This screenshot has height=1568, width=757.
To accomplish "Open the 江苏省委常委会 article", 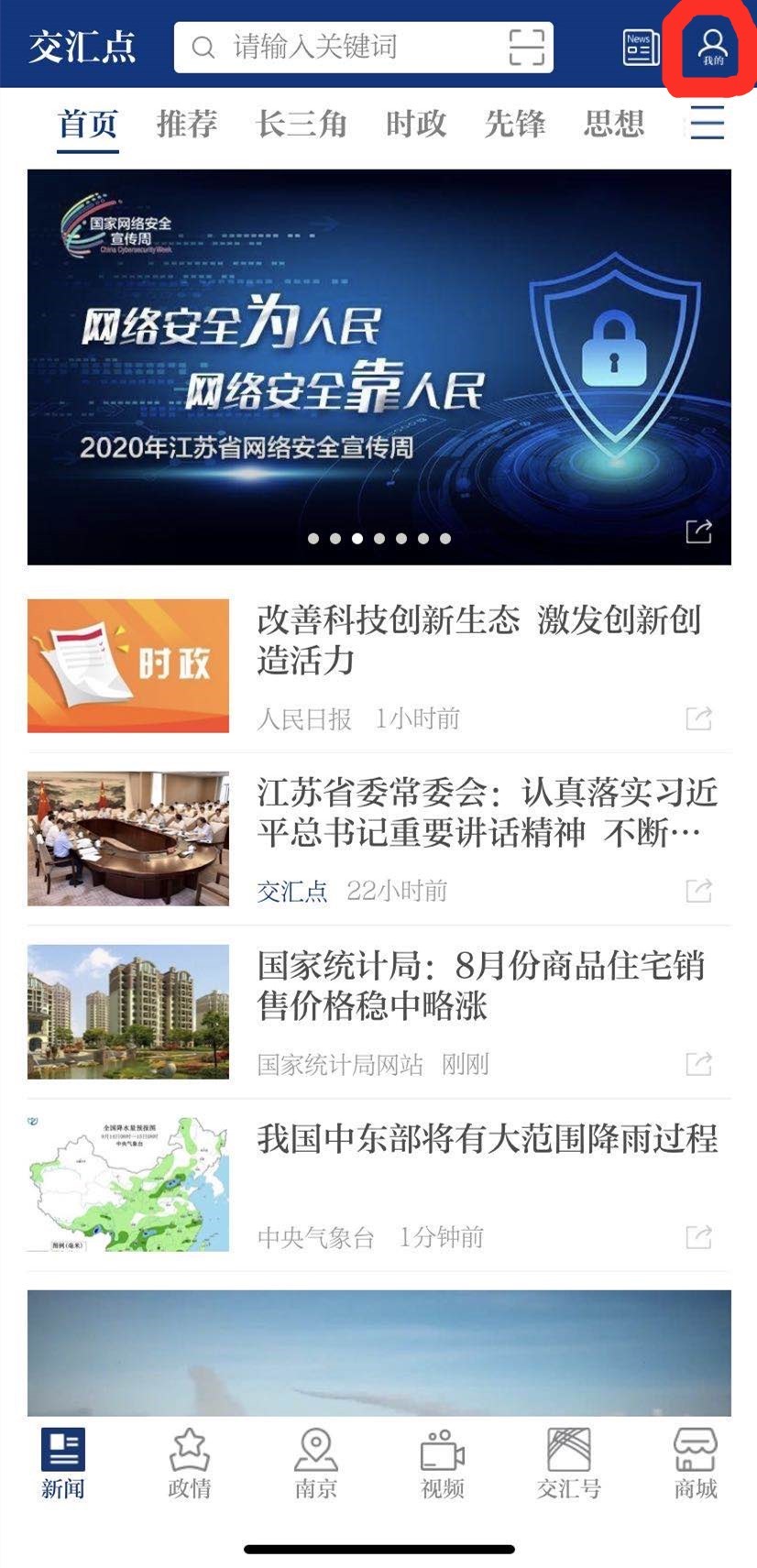I will pos(487,812).
